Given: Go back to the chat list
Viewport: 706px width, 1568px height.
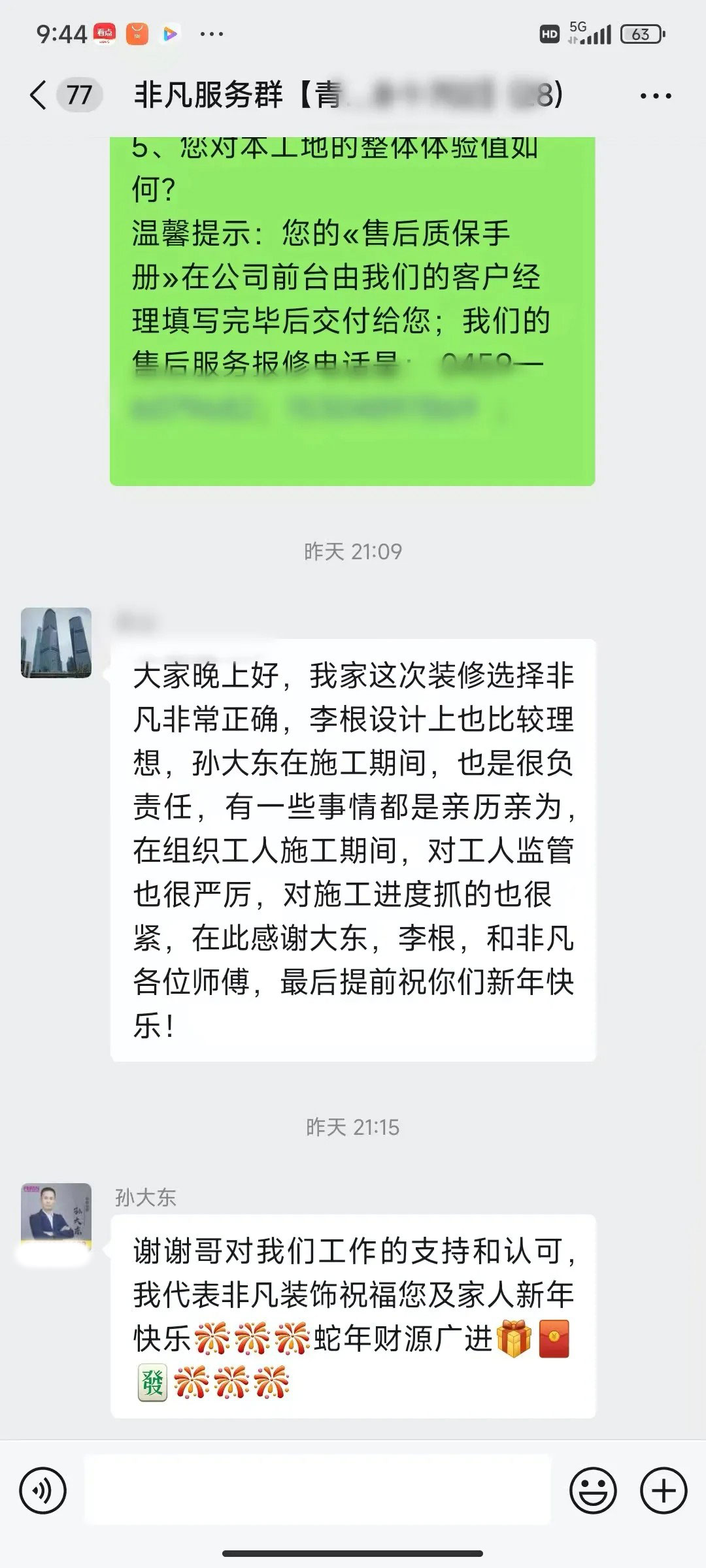Looking at the screenshot, I should (x=39, y=95).
